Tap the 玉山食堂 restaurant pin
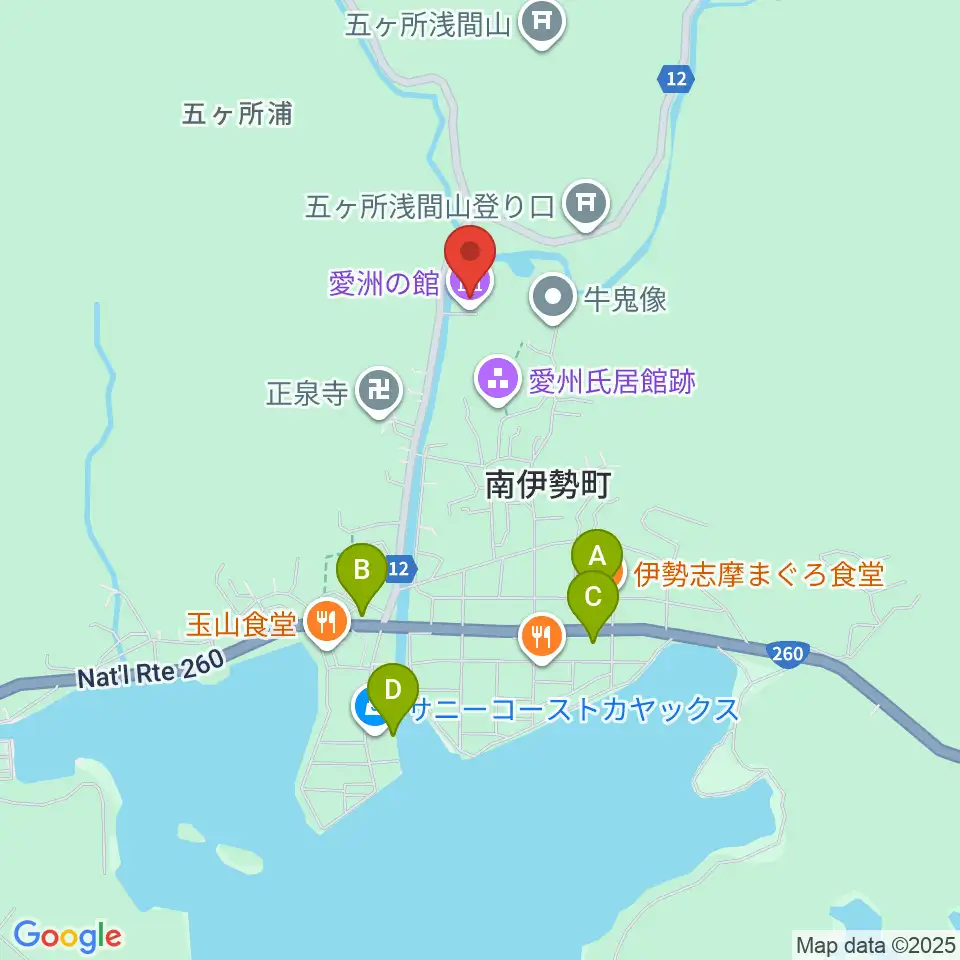Viewport: 960px width, 960px height. [327, 623]
